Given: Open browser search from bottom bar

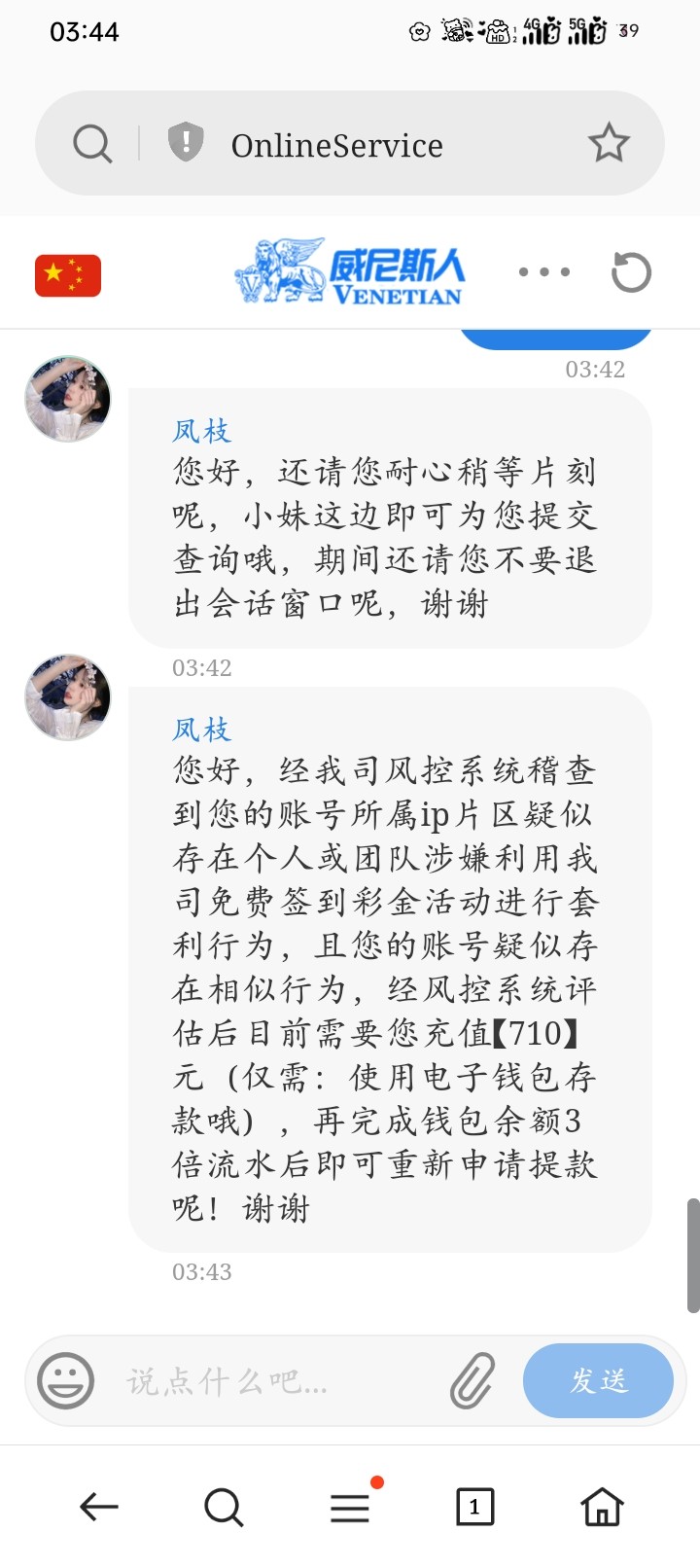Looking at the screenshot, I should coord(224,1507).
